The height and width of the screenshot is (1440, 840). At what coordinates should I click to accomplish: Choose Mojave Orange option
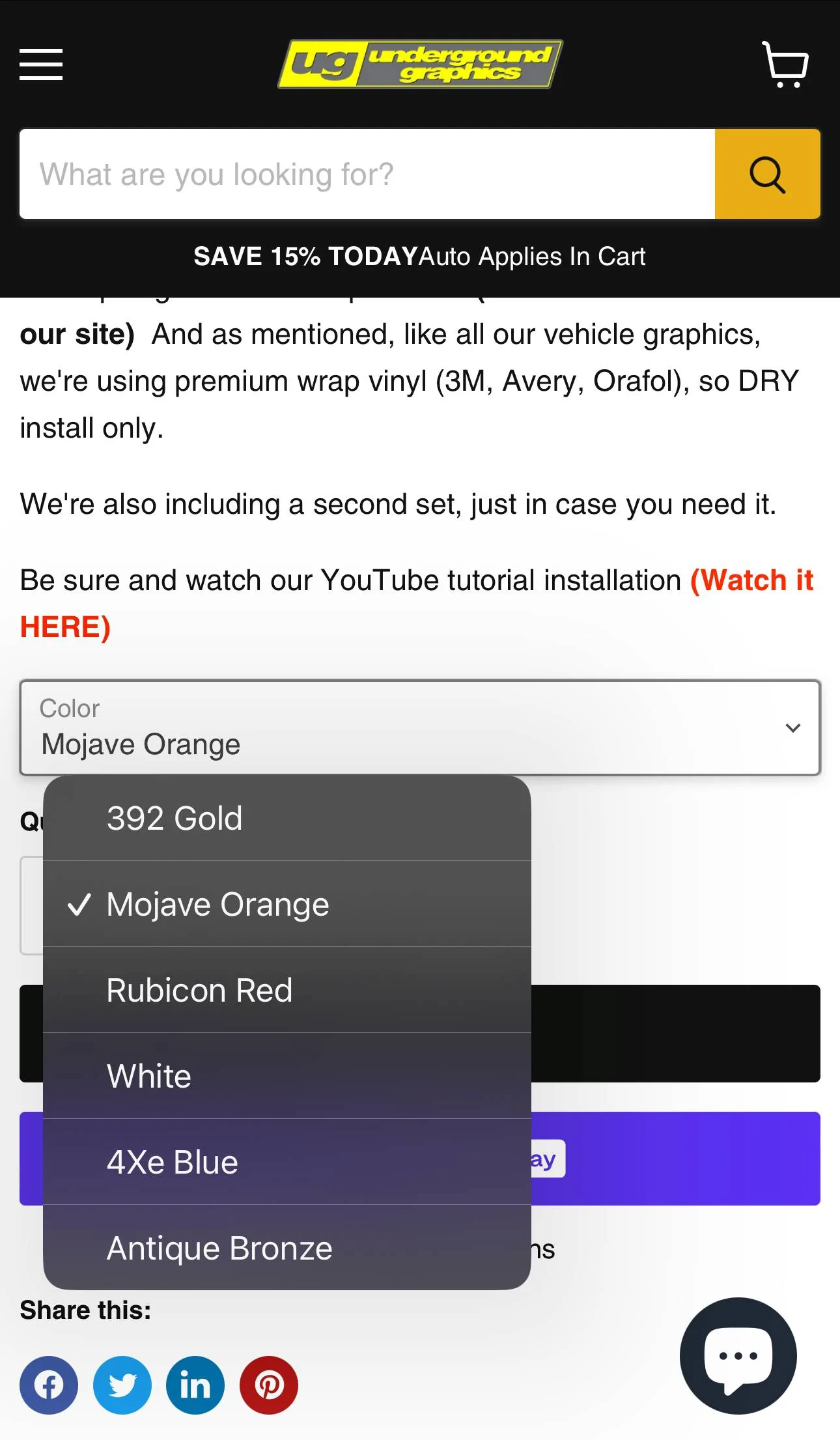coord(287,904)
